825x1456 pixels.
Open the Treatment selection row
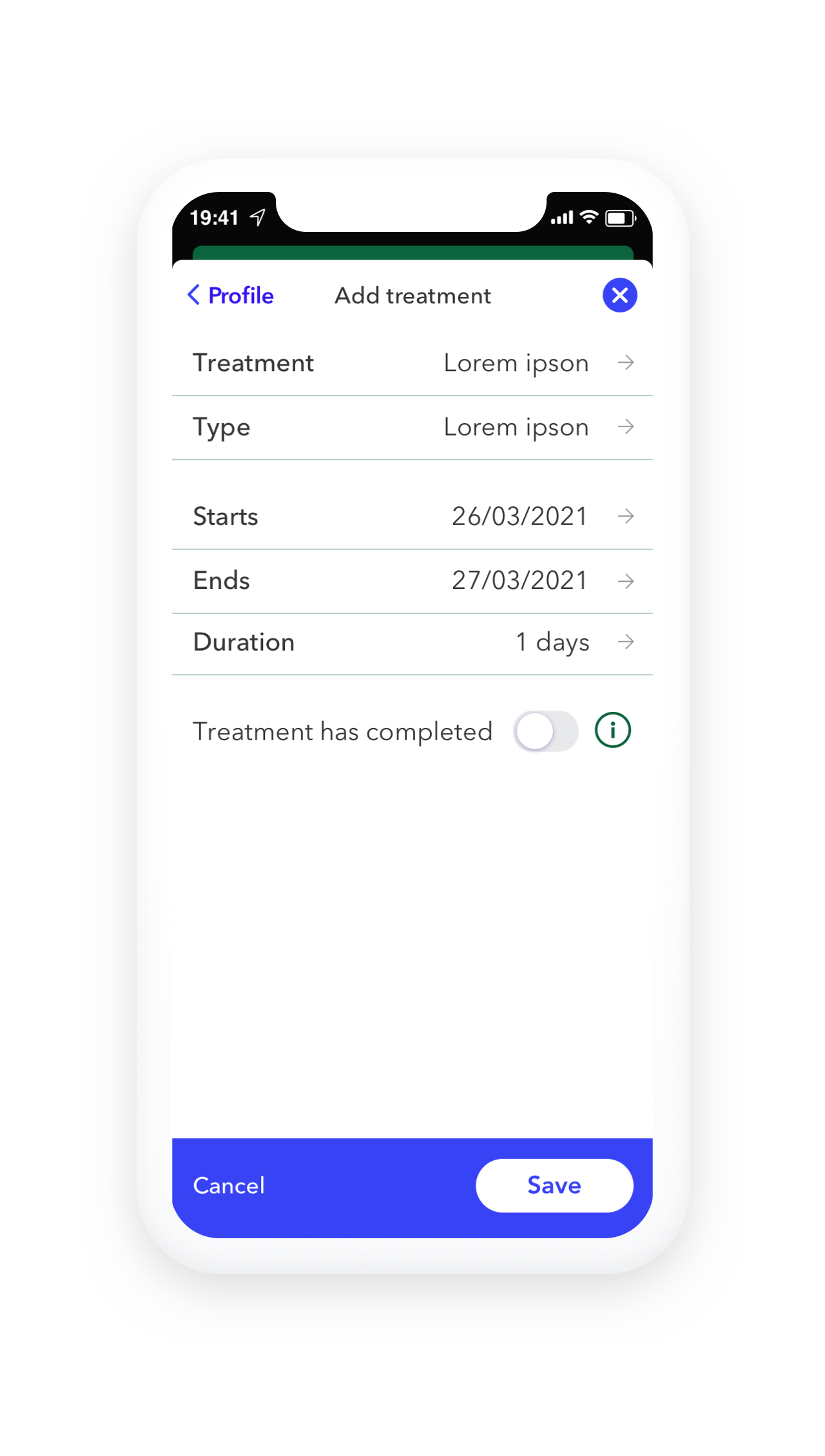(x=412, y=363)
